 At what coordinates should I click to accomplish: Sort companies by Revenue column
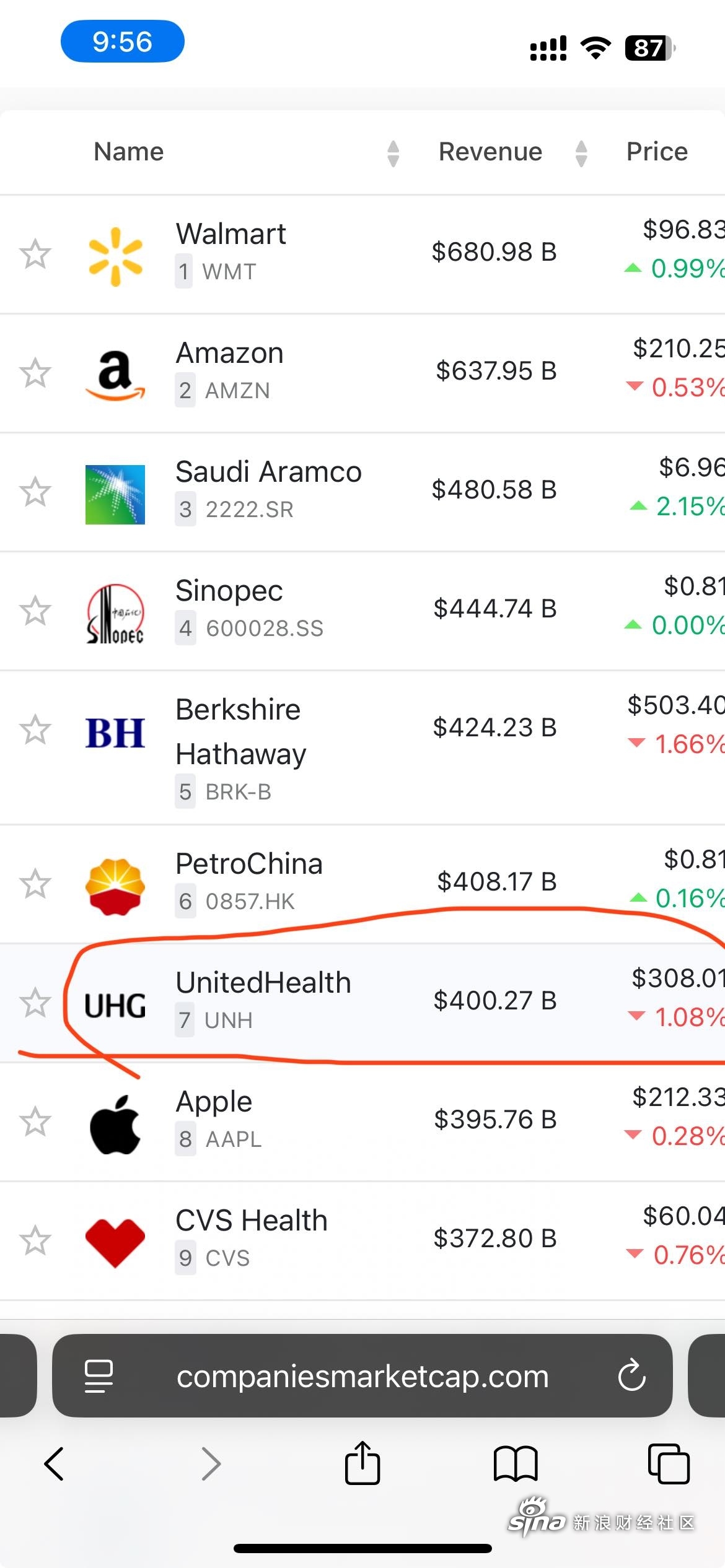(x=490, y=152)
